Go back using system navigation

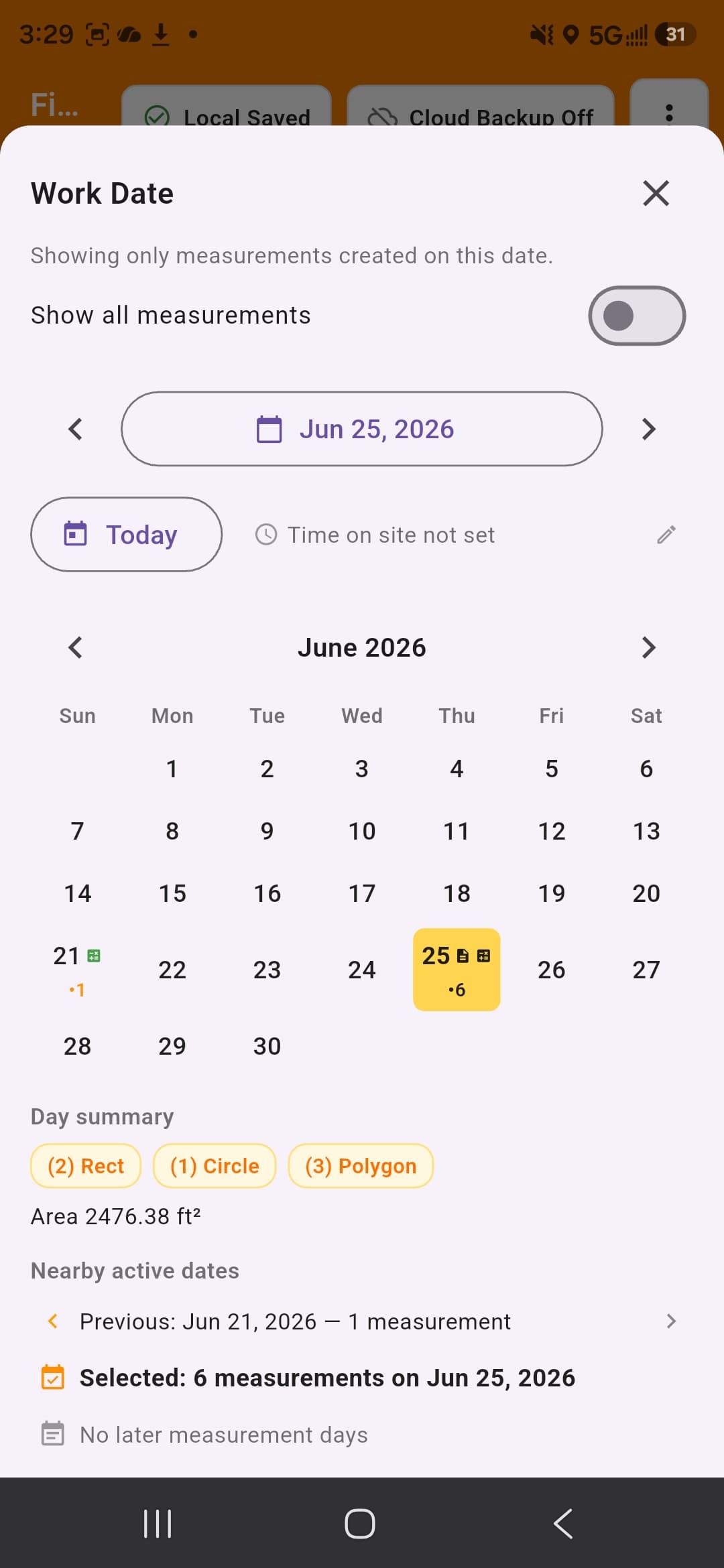tap(563, 1524)
